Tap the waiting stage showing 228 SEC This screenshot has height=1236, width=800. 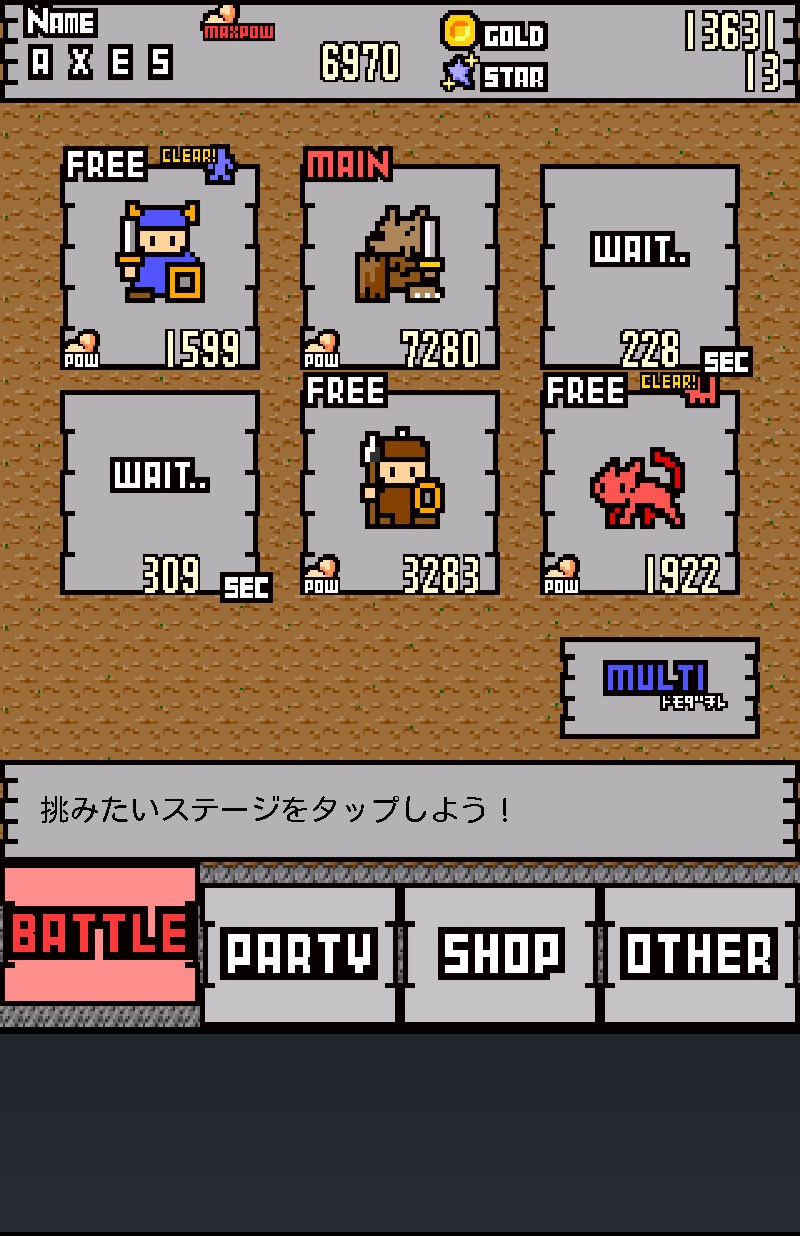[x=640, y=266]
